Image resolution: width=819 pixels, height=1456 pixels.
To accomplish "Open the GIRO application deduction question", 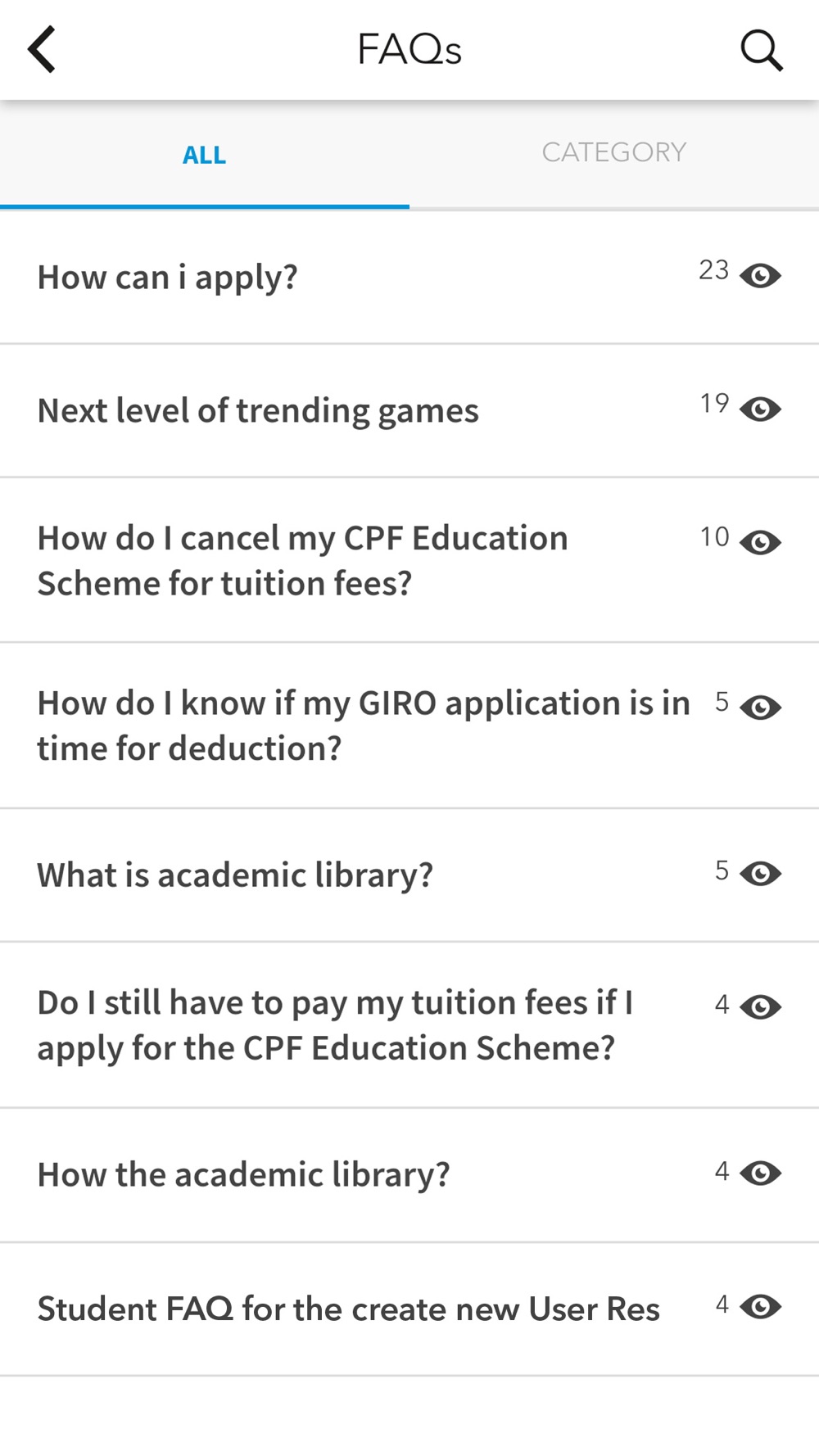I will [x=409, y=726].
